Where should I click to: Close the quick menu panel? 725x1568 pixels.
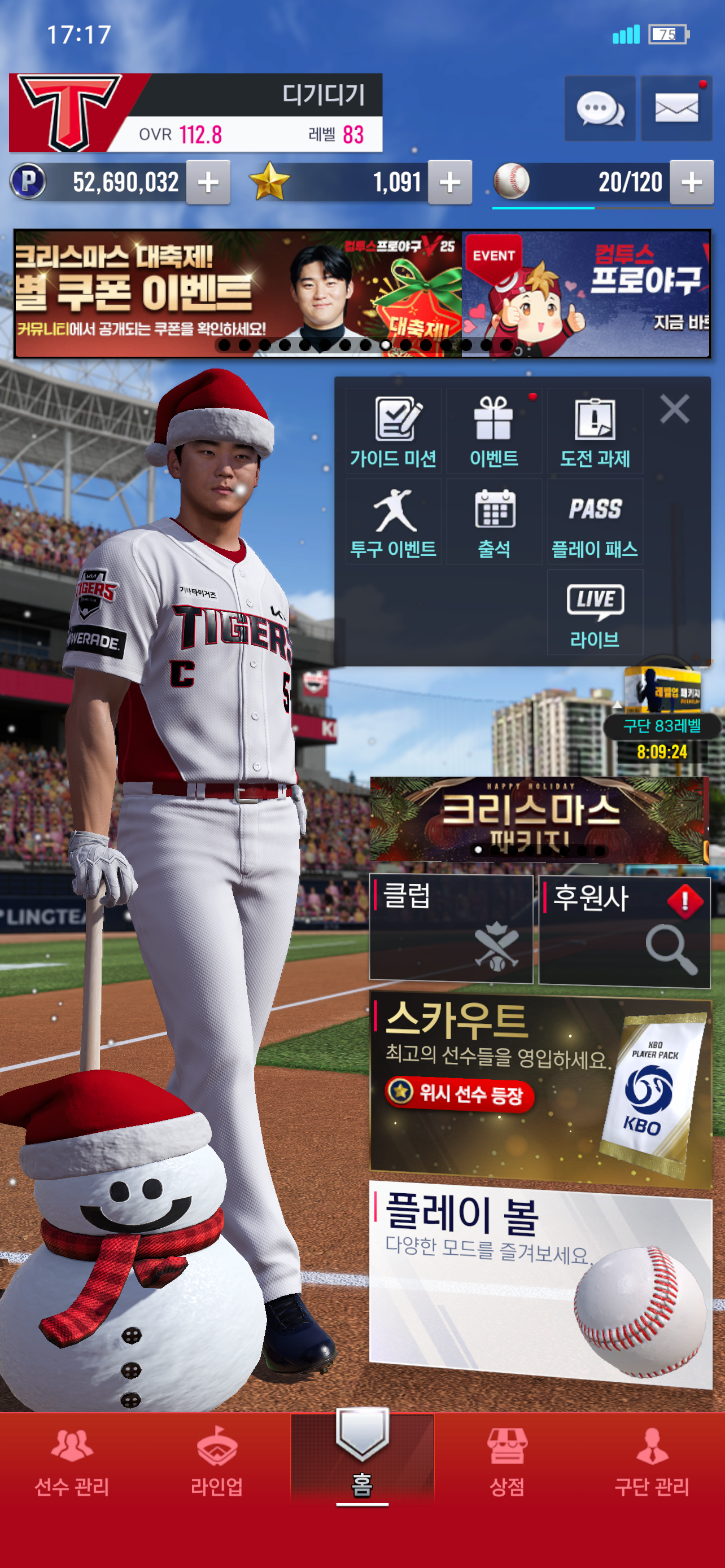(x=675, y=409)
